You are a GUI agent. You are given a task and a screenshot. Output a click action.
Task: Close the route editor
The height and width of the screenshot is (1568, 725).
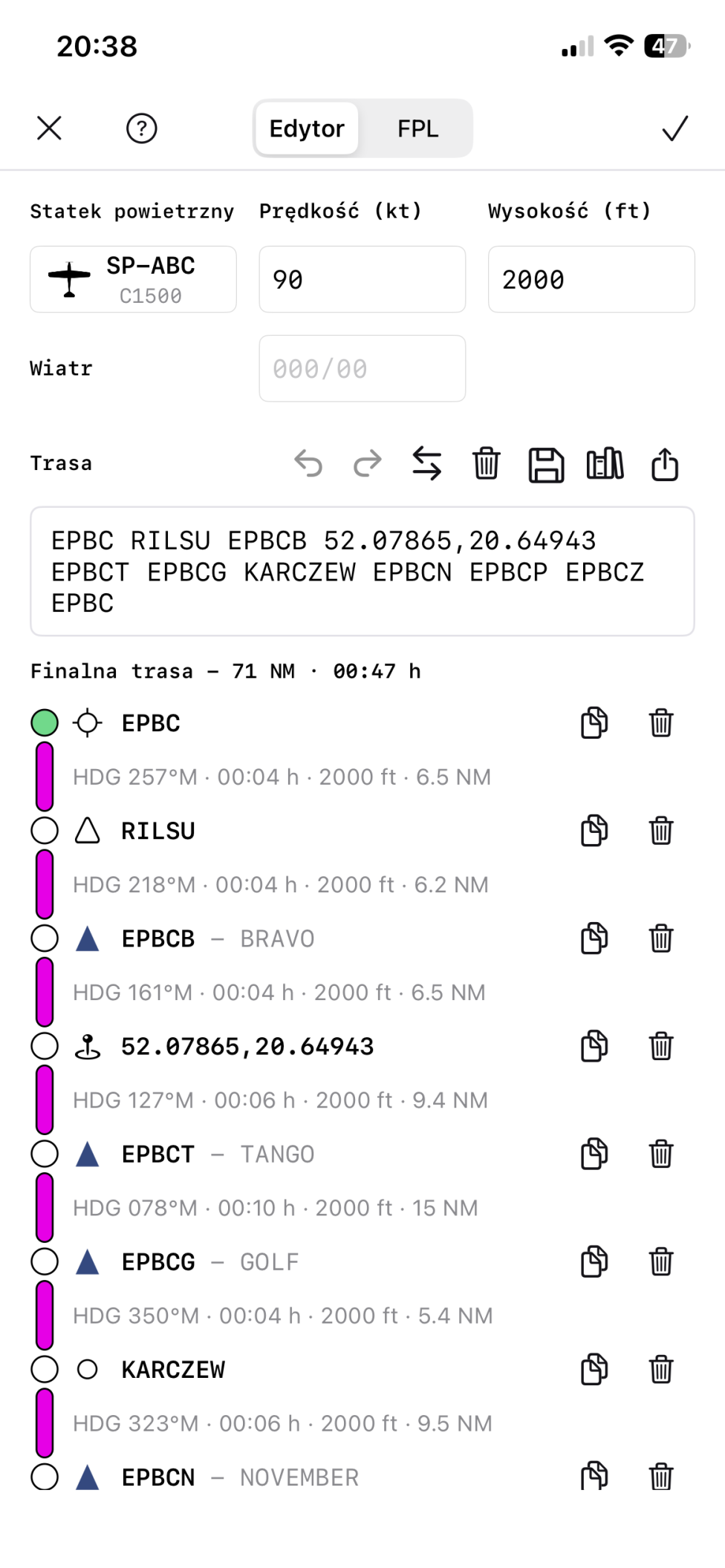49,128
